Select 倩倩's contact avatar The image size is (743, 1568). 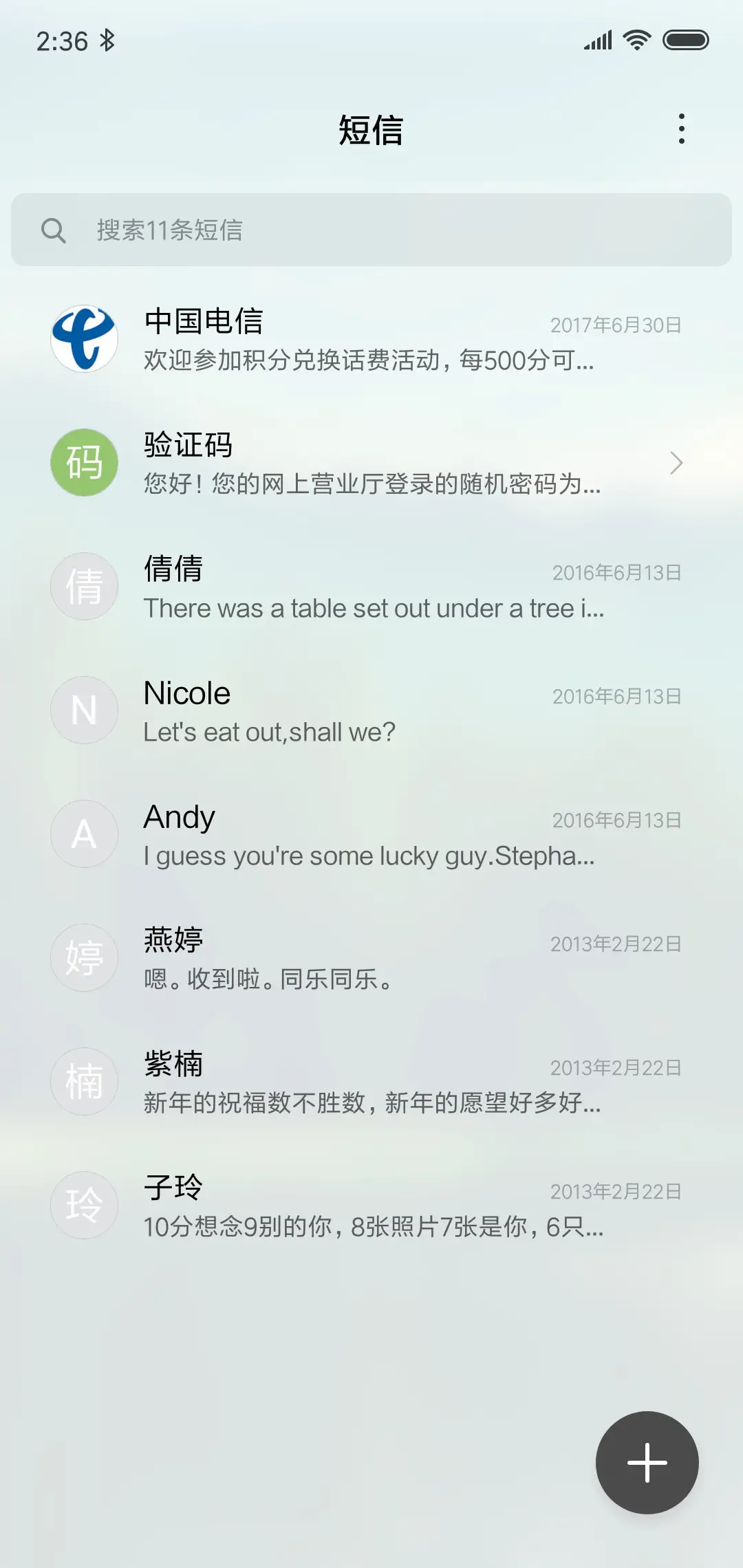pyautogui.click(x=84, y=586)
